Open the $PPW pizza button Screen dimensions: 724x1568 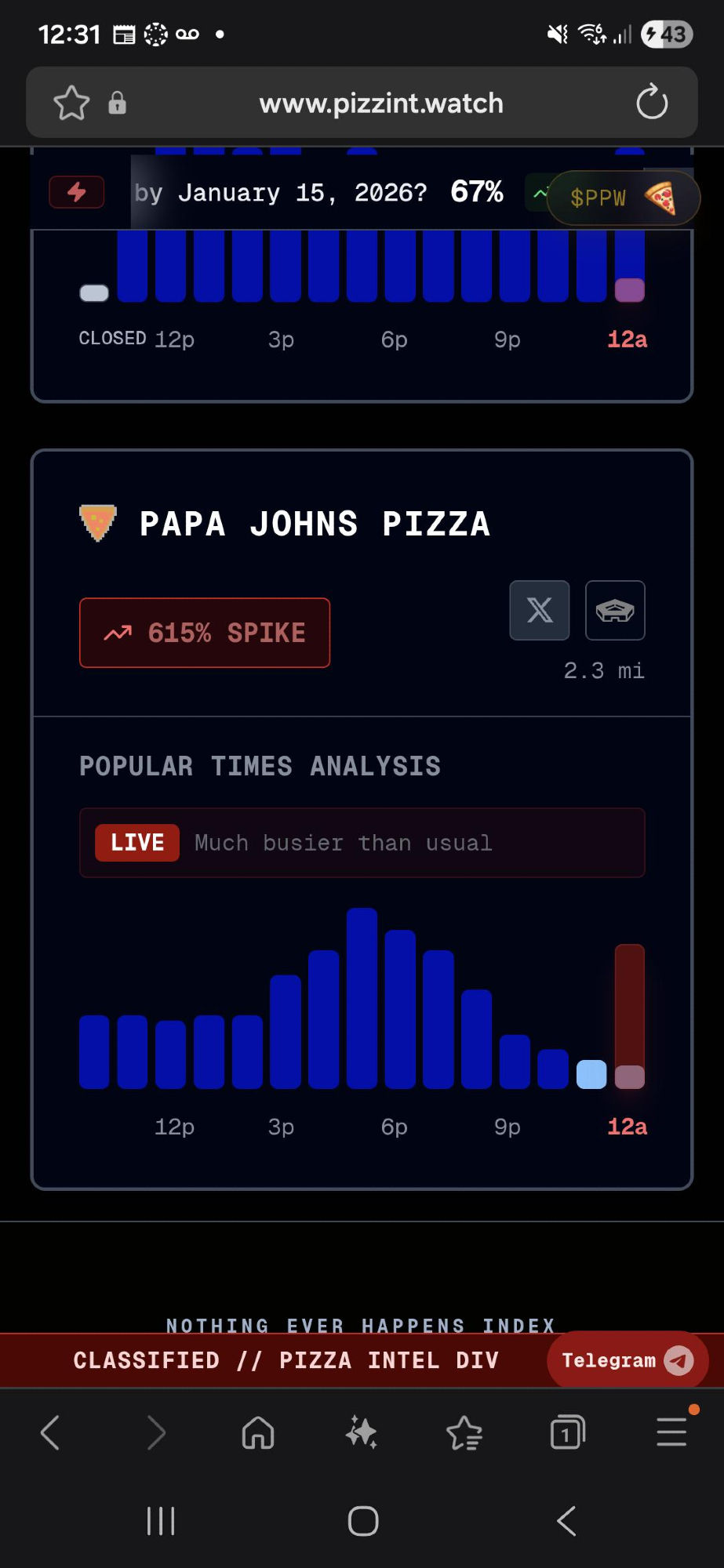pos(623,198)
